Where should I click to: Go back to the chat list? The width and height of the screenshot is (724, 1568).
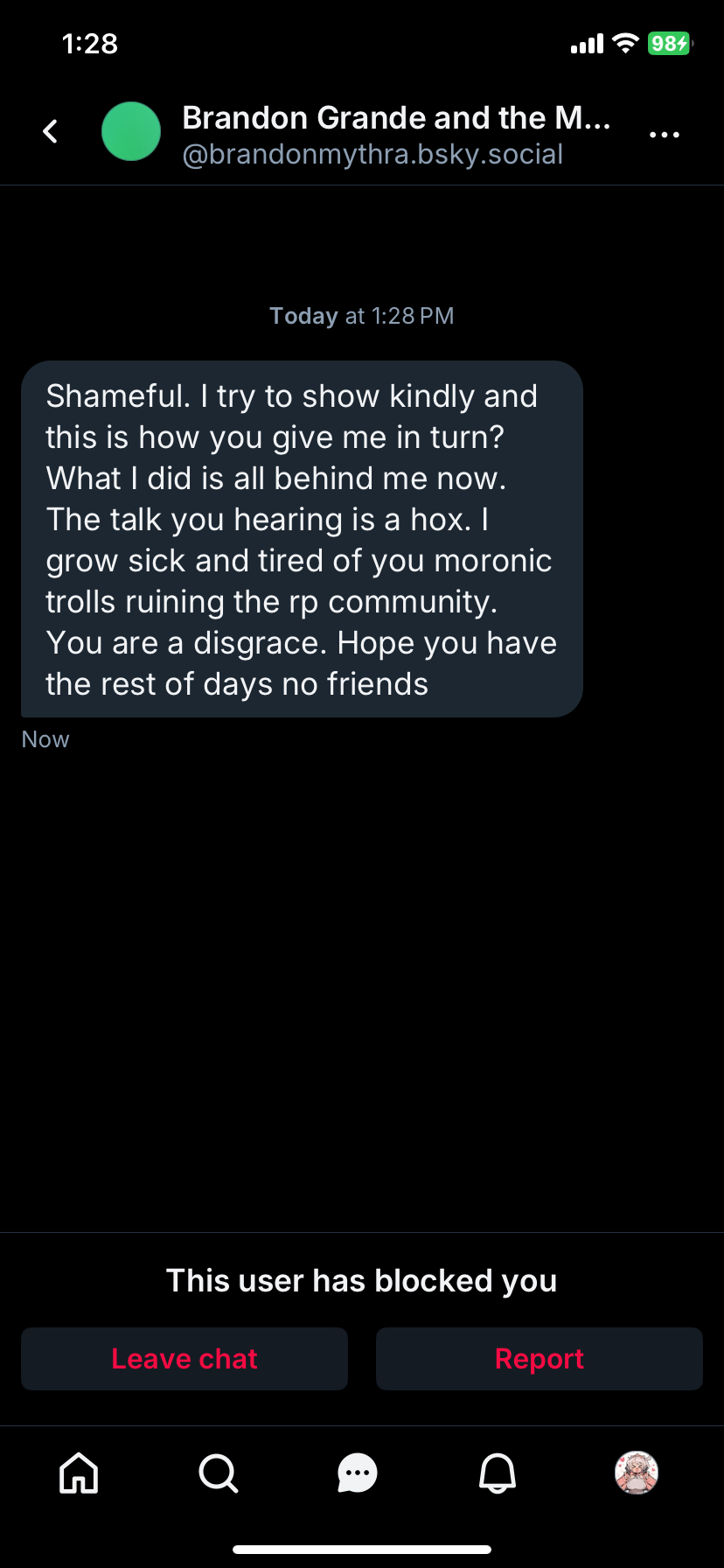(51, 132)
